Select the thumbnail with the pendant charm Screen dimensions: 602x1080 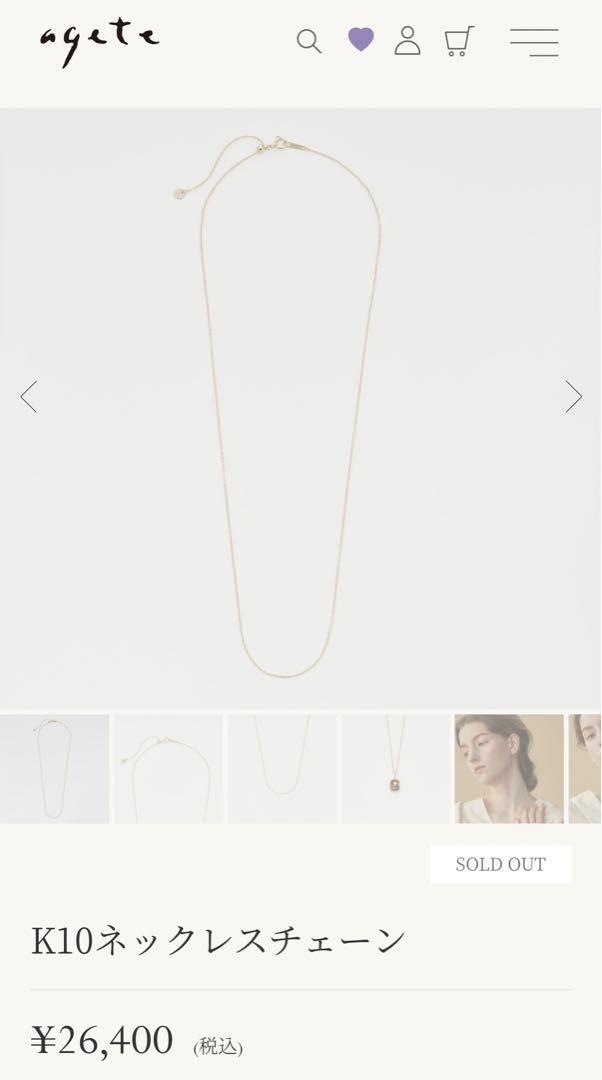395,768
